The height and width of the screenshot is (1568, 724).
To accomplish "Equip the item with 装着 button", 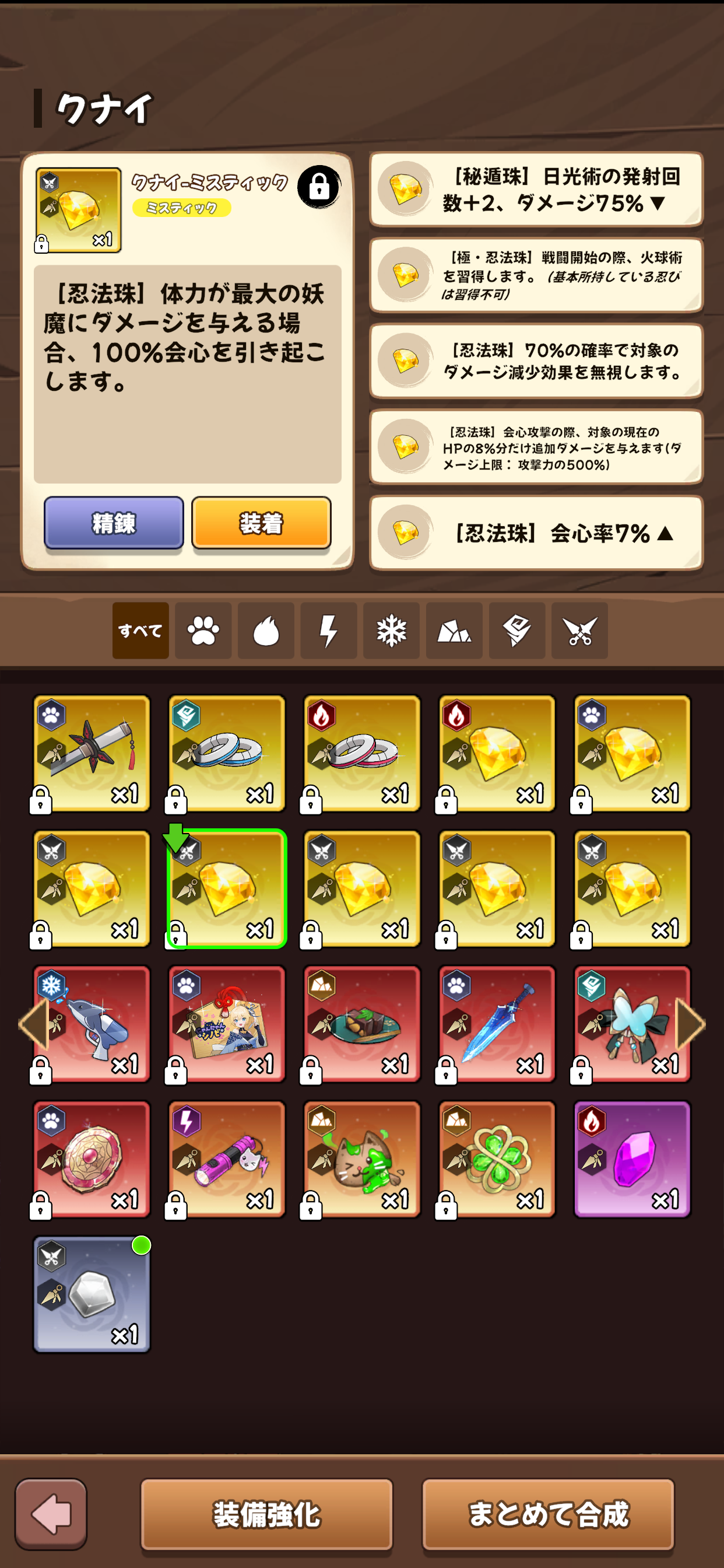I will tap(261, 522).
